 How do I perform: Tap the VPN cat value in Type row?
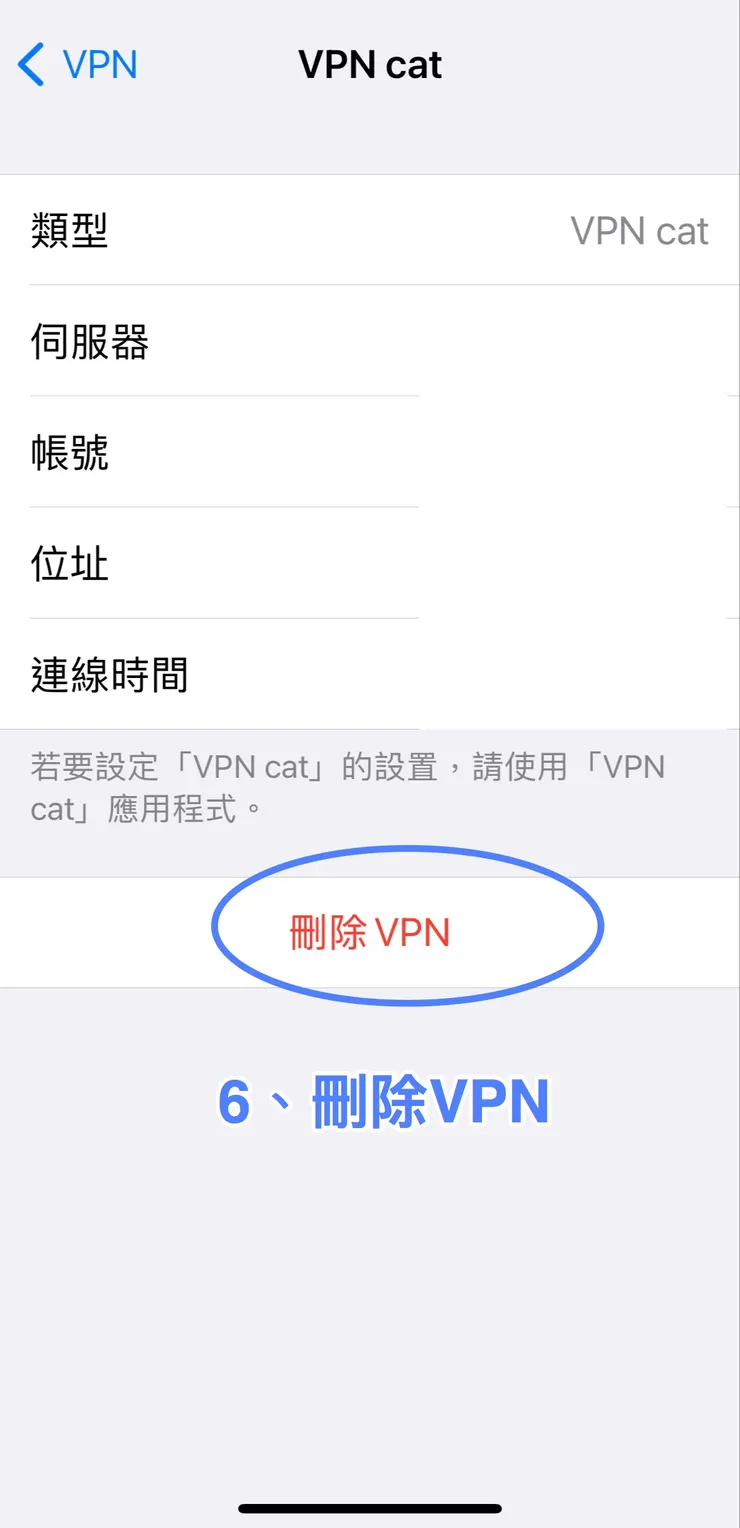(640, 231)
